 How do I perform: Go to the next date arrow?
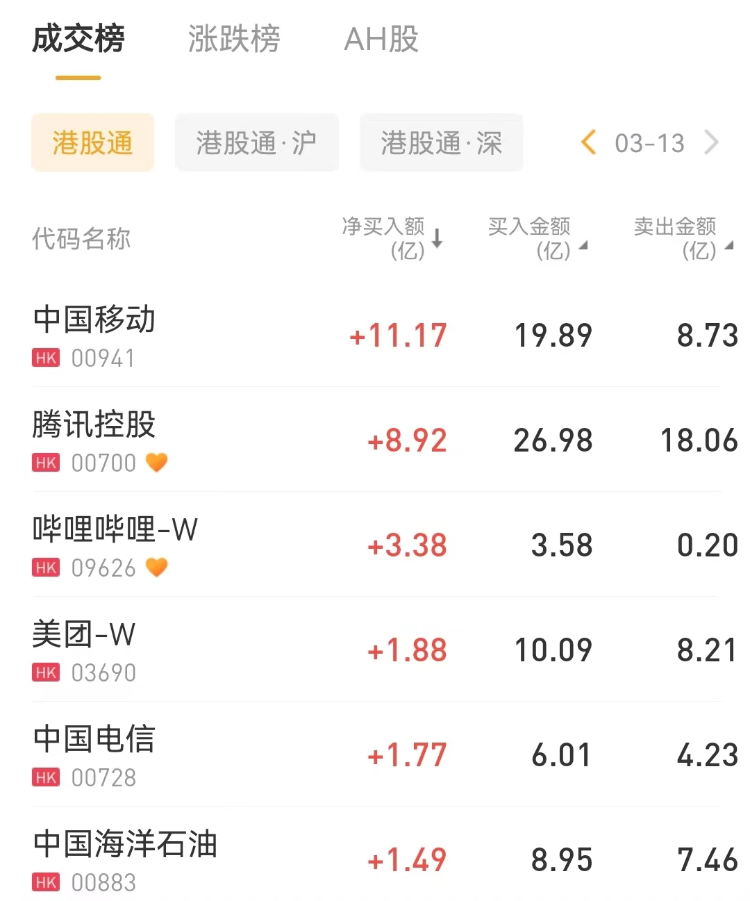point(711,143)
